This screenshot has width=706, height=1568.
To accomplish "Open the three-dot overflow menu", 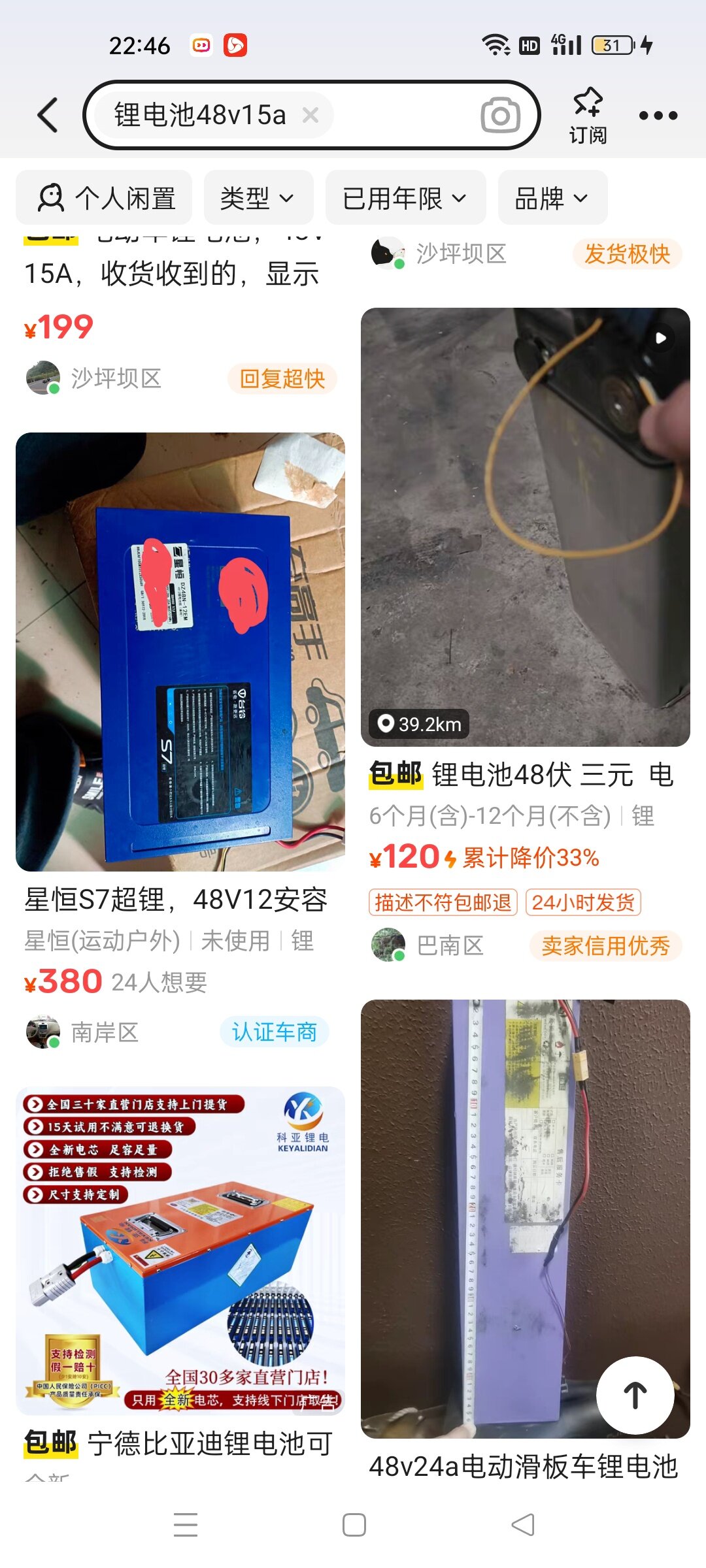I will click(658, 115).
